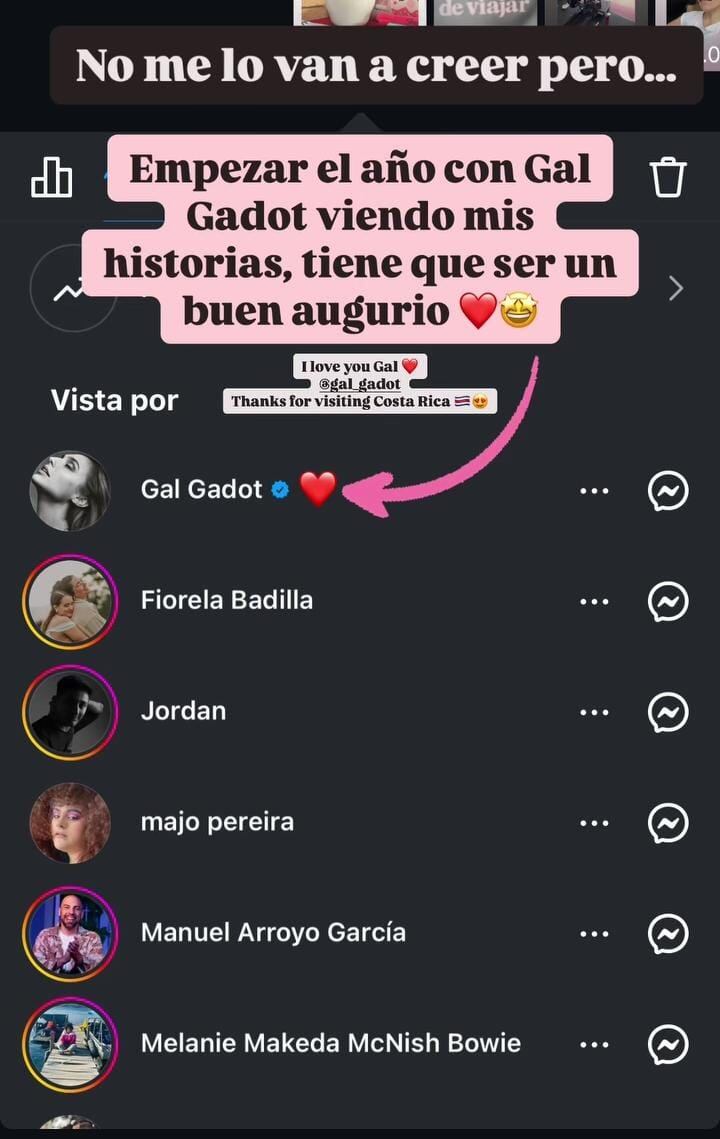The height and width of the screenshot is (1139, 720).
Task: Tap Gal Gadot's blue verified badge
Action: point(281,490)
